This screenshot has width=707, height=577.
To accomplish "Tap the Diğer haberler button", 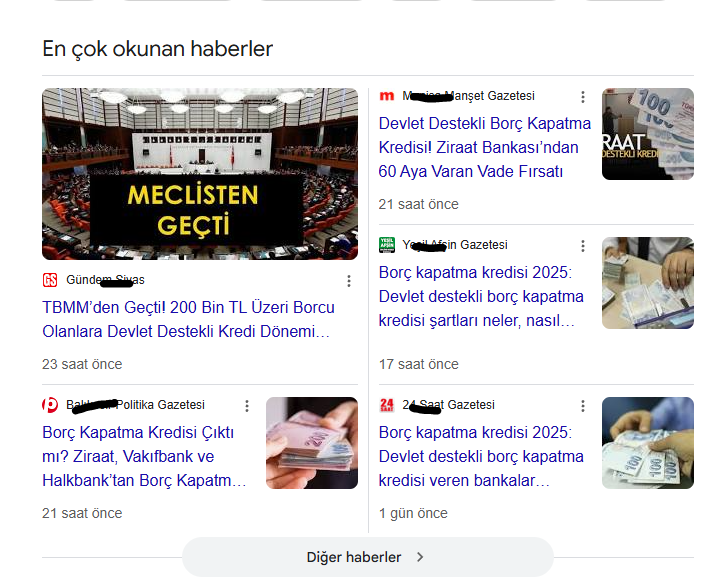I will (x=367, y=557).
